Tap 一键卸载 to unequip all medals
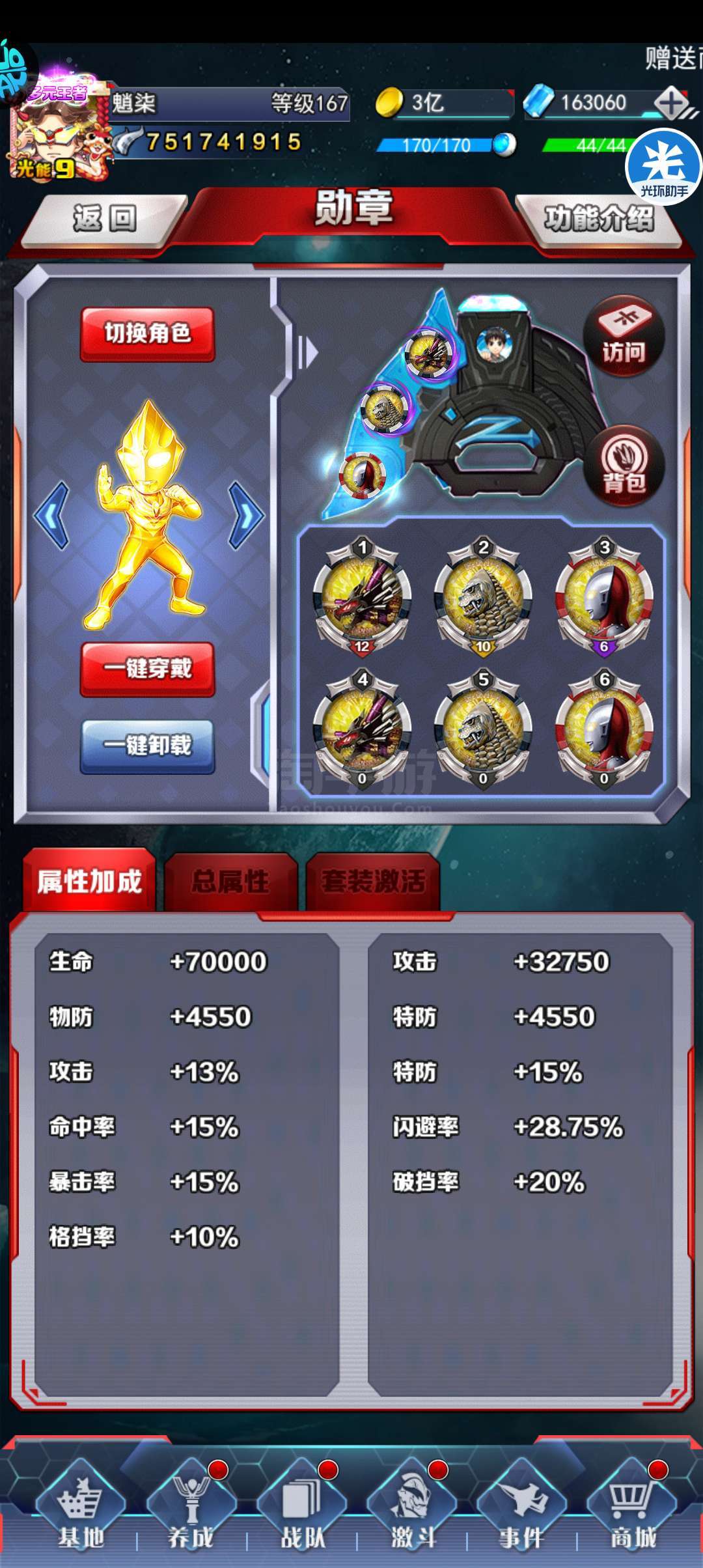The width and height of the screenshot is (703, 1568). click(147, 746)
